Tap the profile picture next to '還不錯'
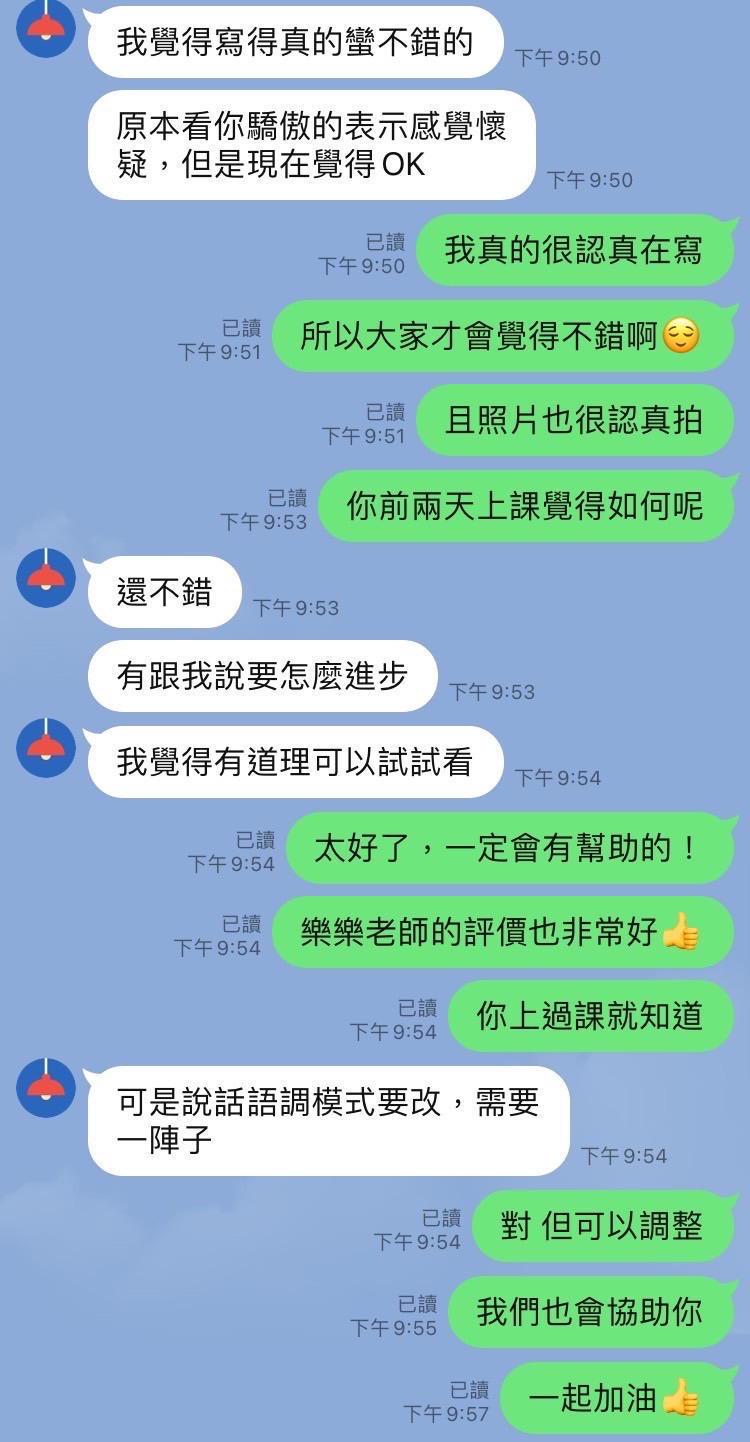Viewport: 750px width, 1442px height. (46, 577)
